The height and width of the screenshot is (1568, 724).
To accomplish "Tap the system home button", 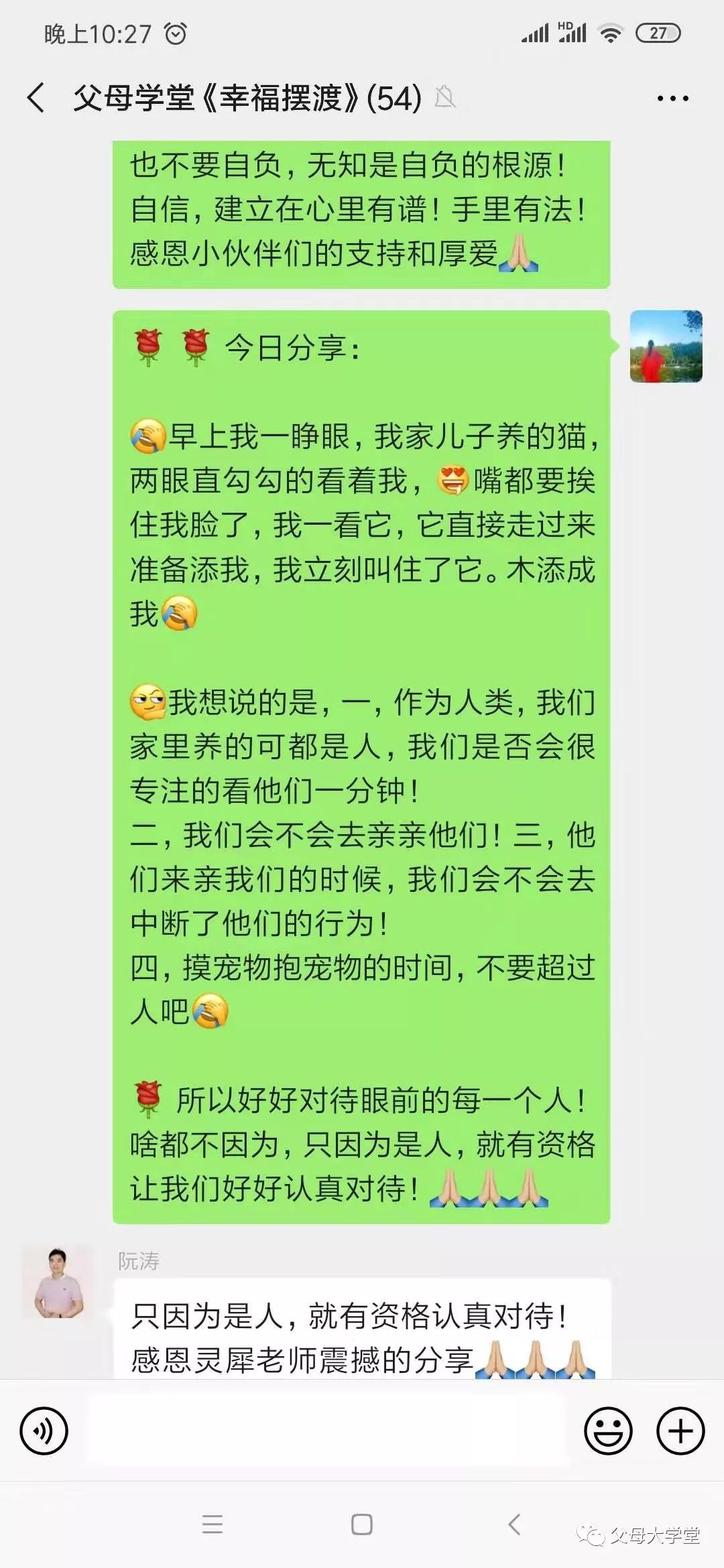I will pyautogui.click(x=362, y=1524).
